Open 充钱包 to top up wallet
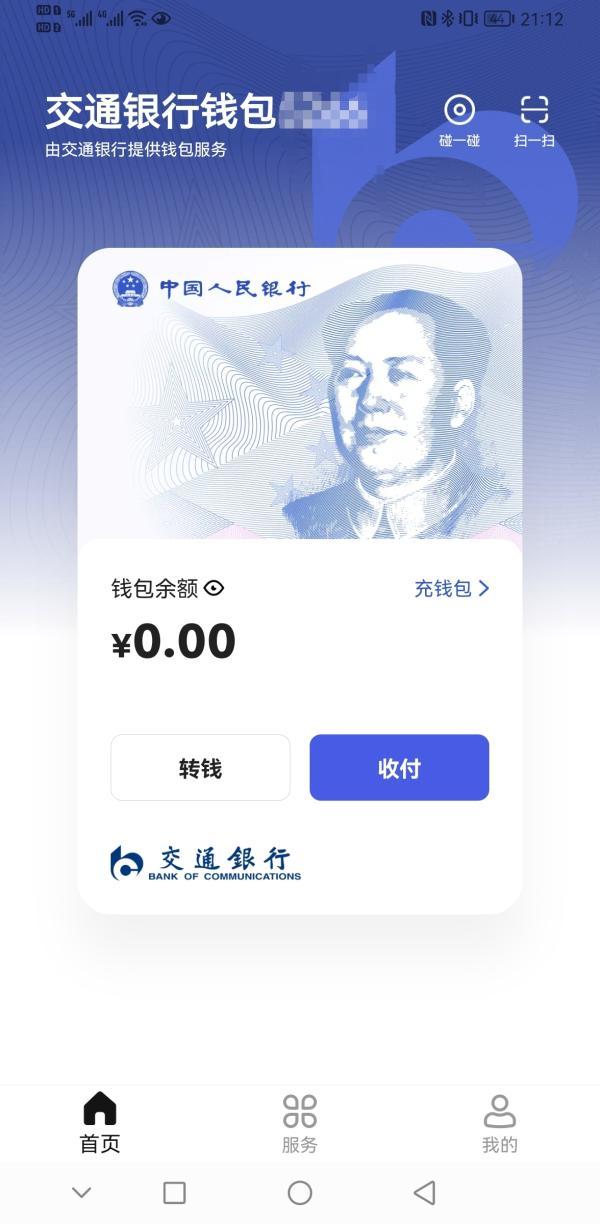 tap(452, 589)
